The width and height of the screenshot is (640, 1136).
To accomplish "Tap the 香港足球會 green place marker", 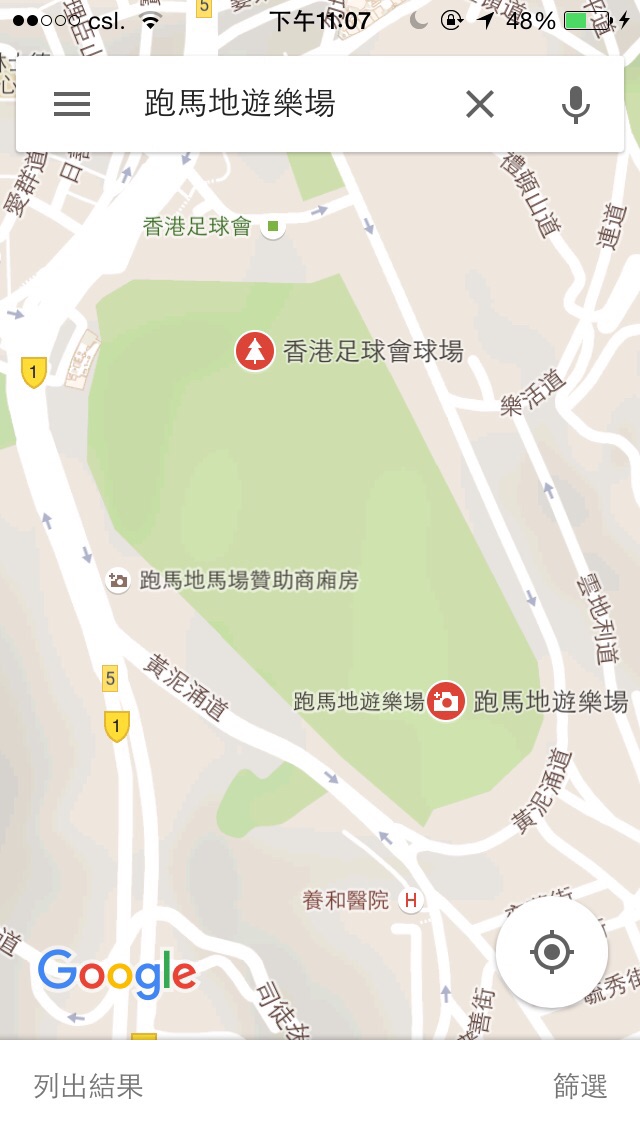I will click(x=273, y=227).
